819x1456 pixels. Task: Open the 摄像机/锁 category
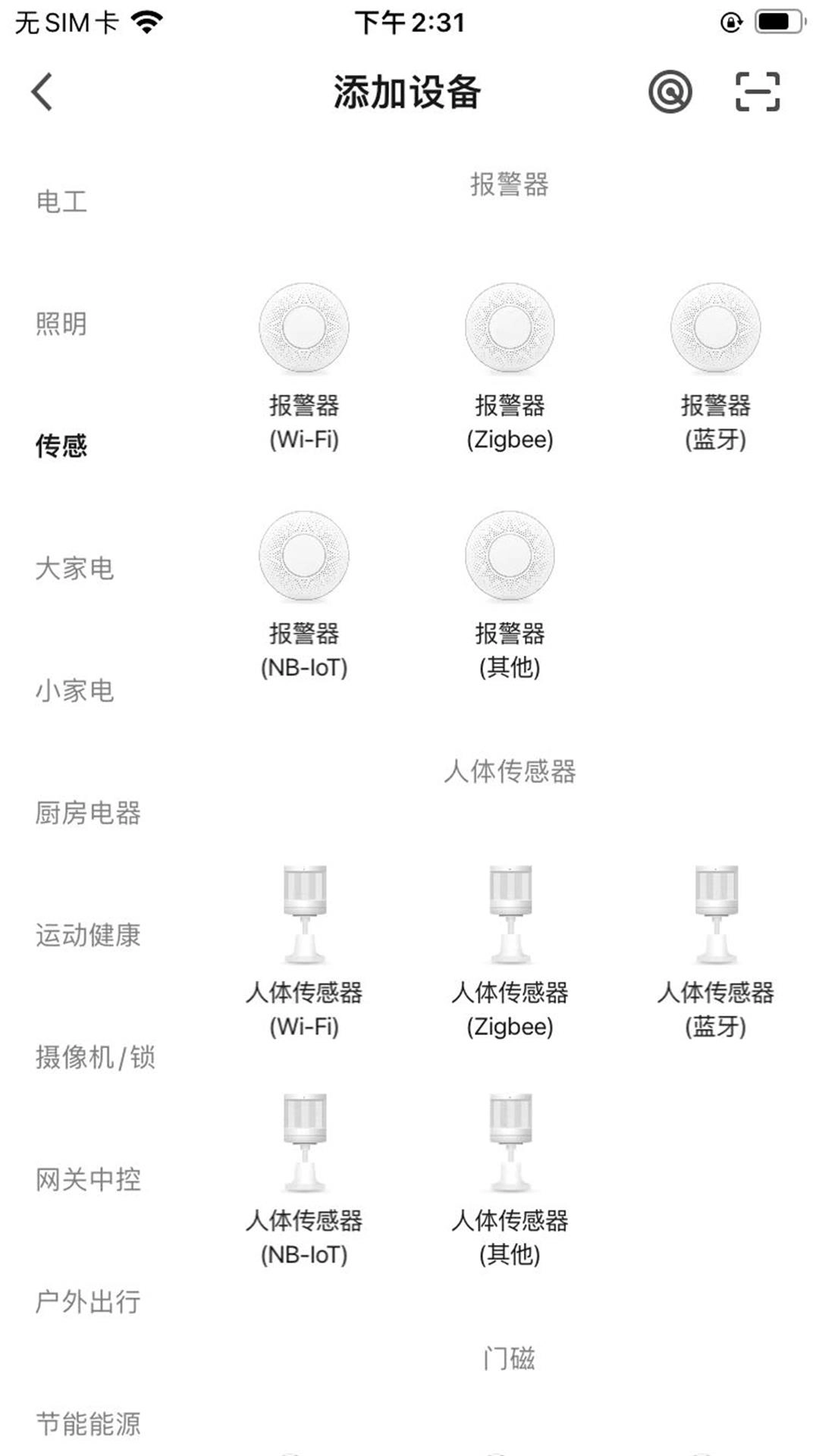95,1059
